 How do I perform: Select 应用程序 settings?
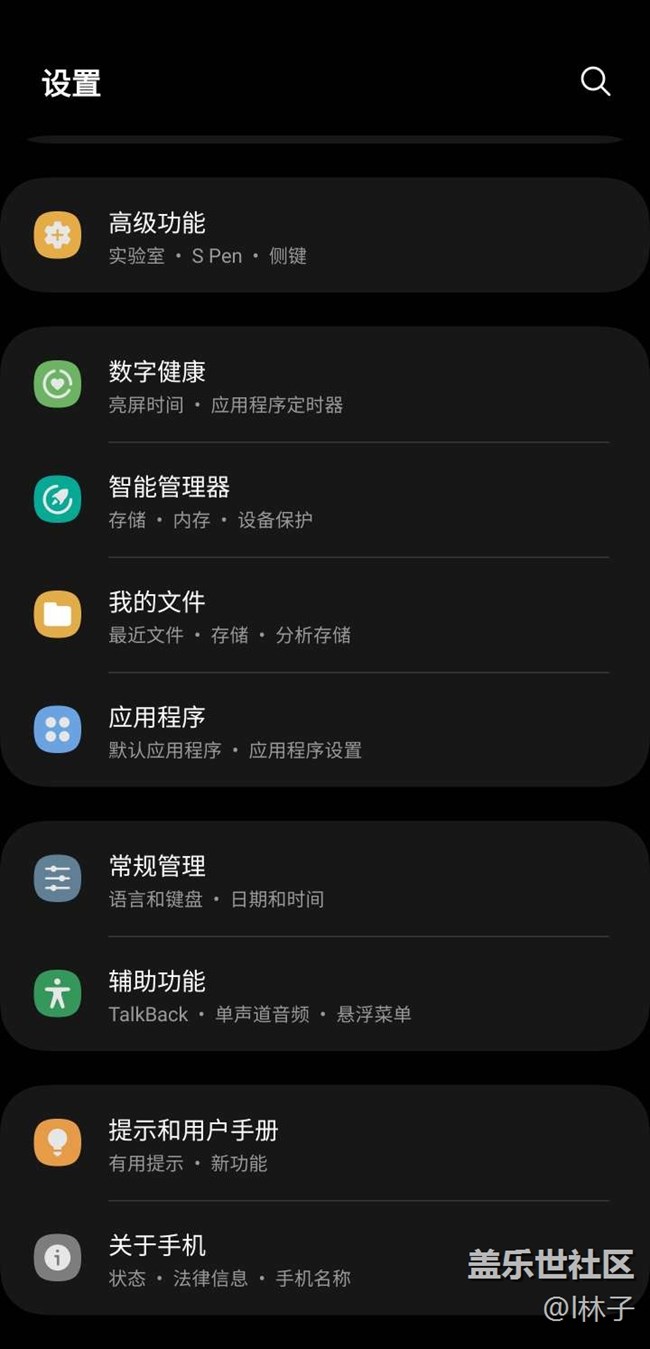coord(325,730)
